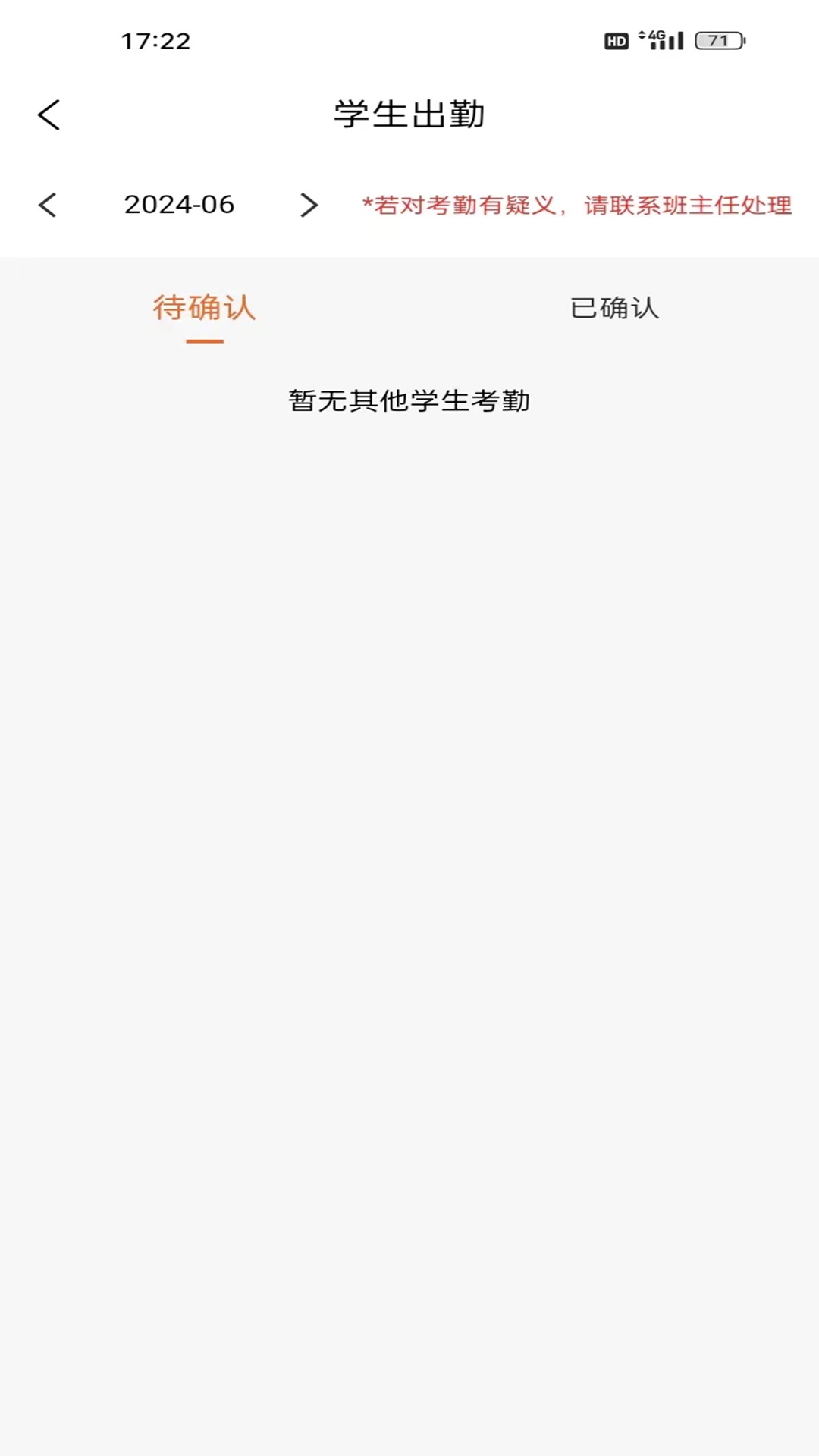Tap the HD indicator in status bar
This screenshot has width=819, height=1456.
[x=615, y=39]
